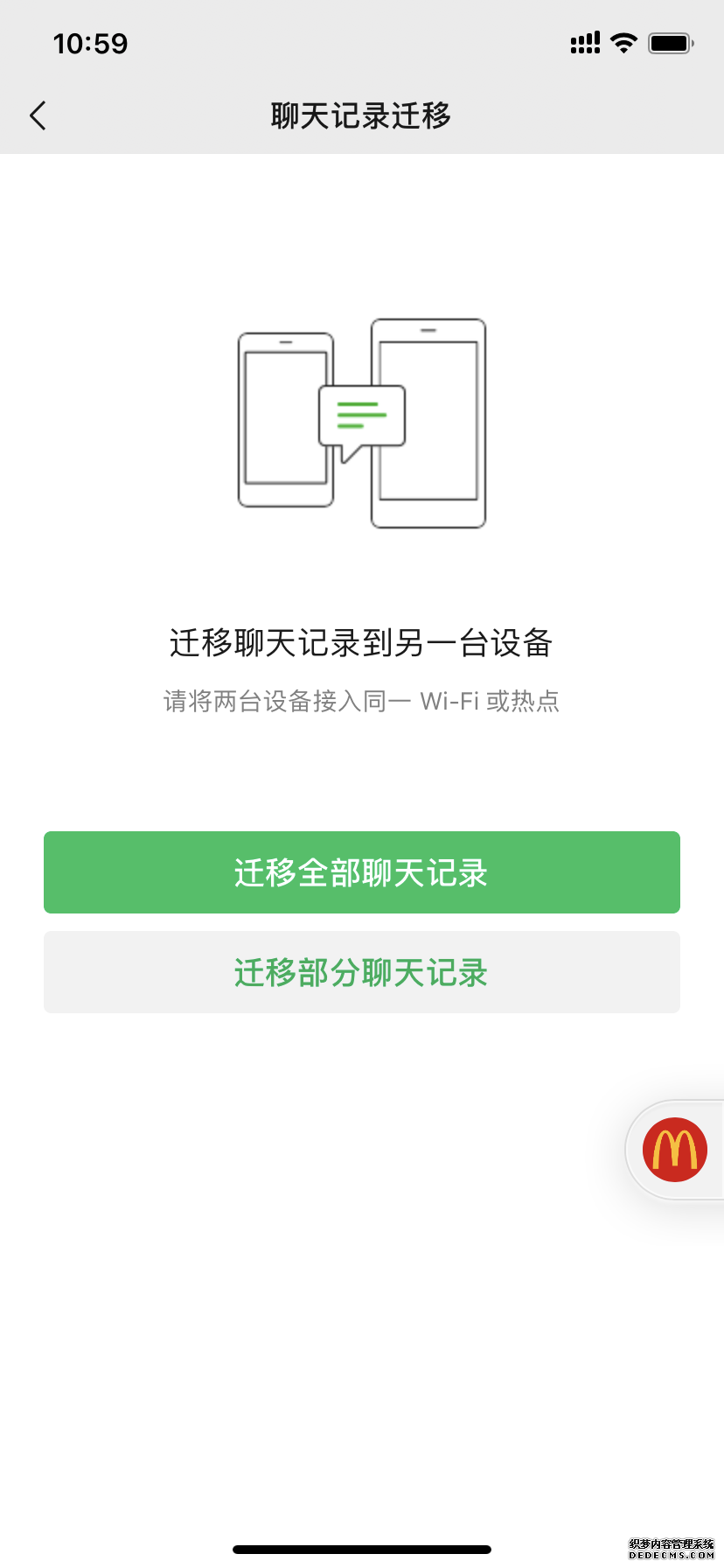Screen dimensions: 724x1568
Task: Open the floating McDonald's mini program
Action: pyautogui.click(x=674, y=1150)
